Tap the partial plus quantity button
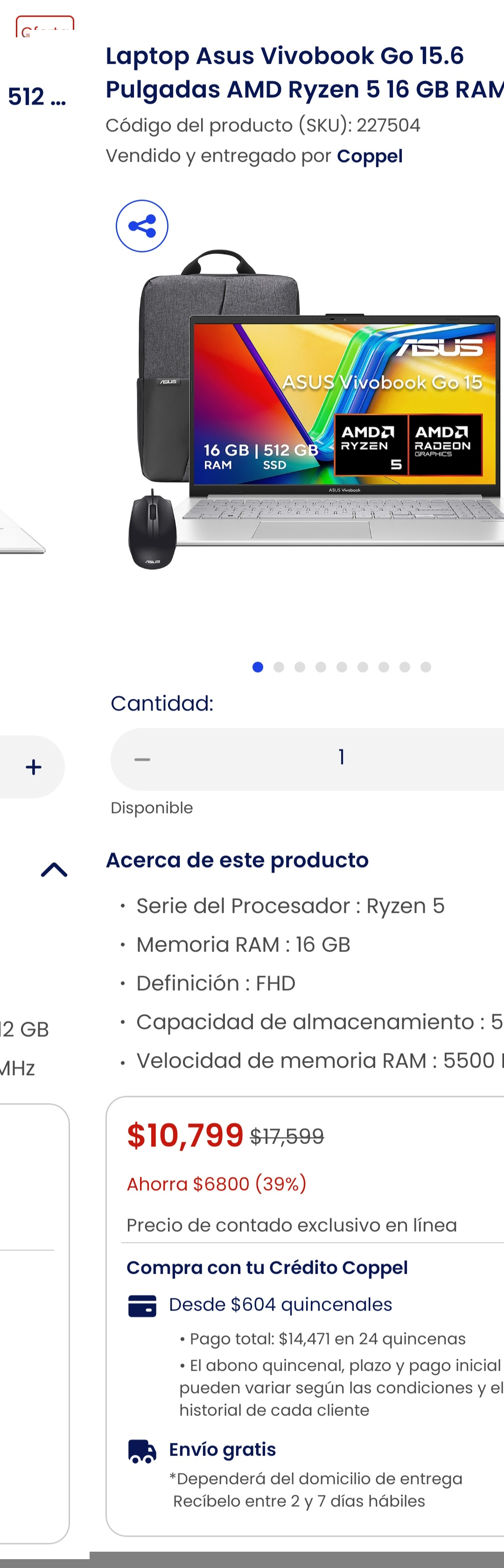504x1568 pixels. pyautogui.click(x=34, y=767)
